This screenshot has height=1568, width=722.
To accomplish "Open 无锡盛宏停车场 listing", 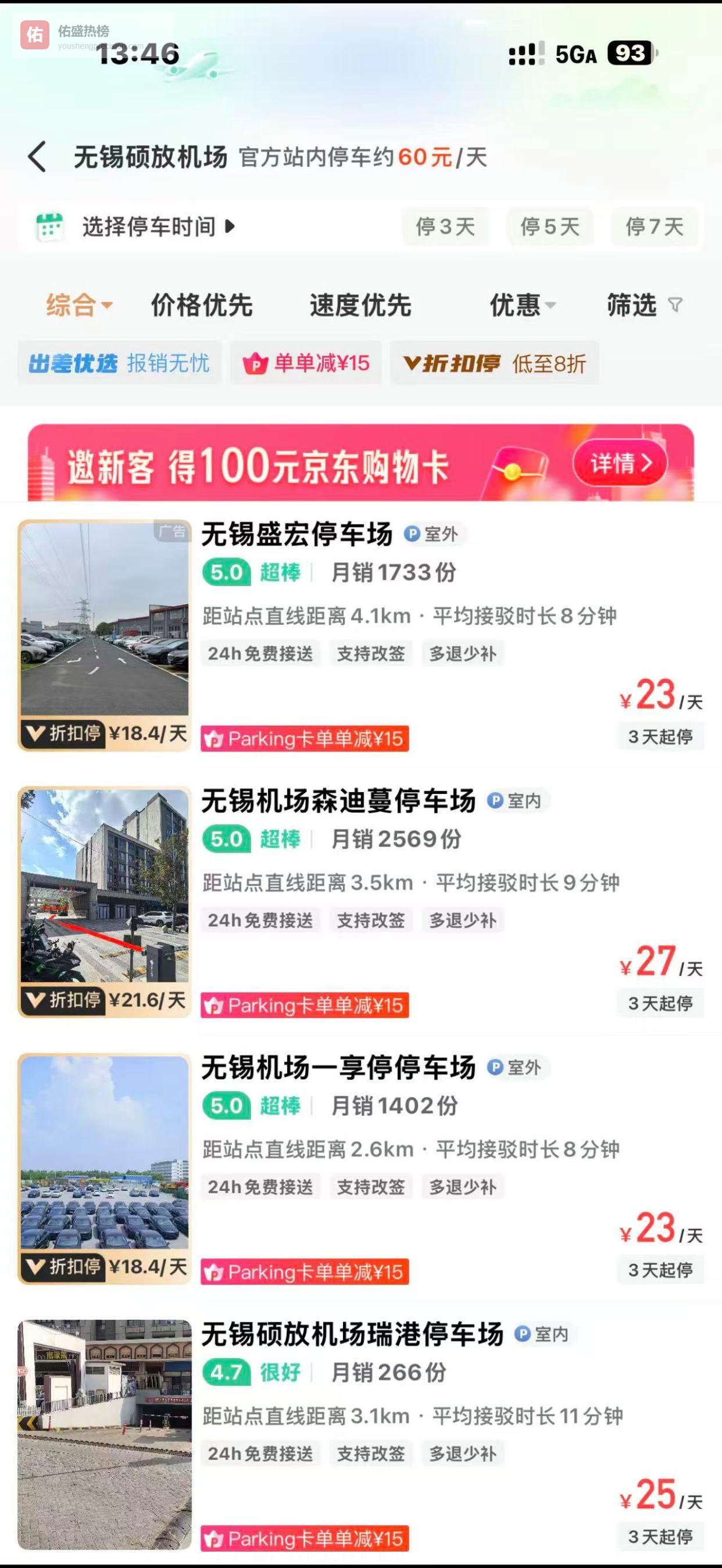I will tap(297, 535).
